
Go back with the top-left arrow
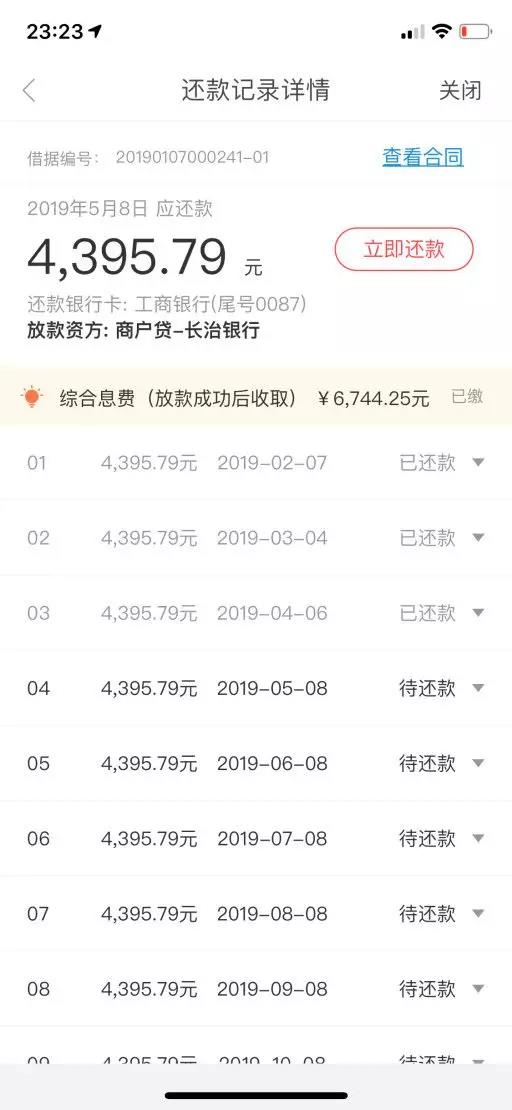[29, 91]
